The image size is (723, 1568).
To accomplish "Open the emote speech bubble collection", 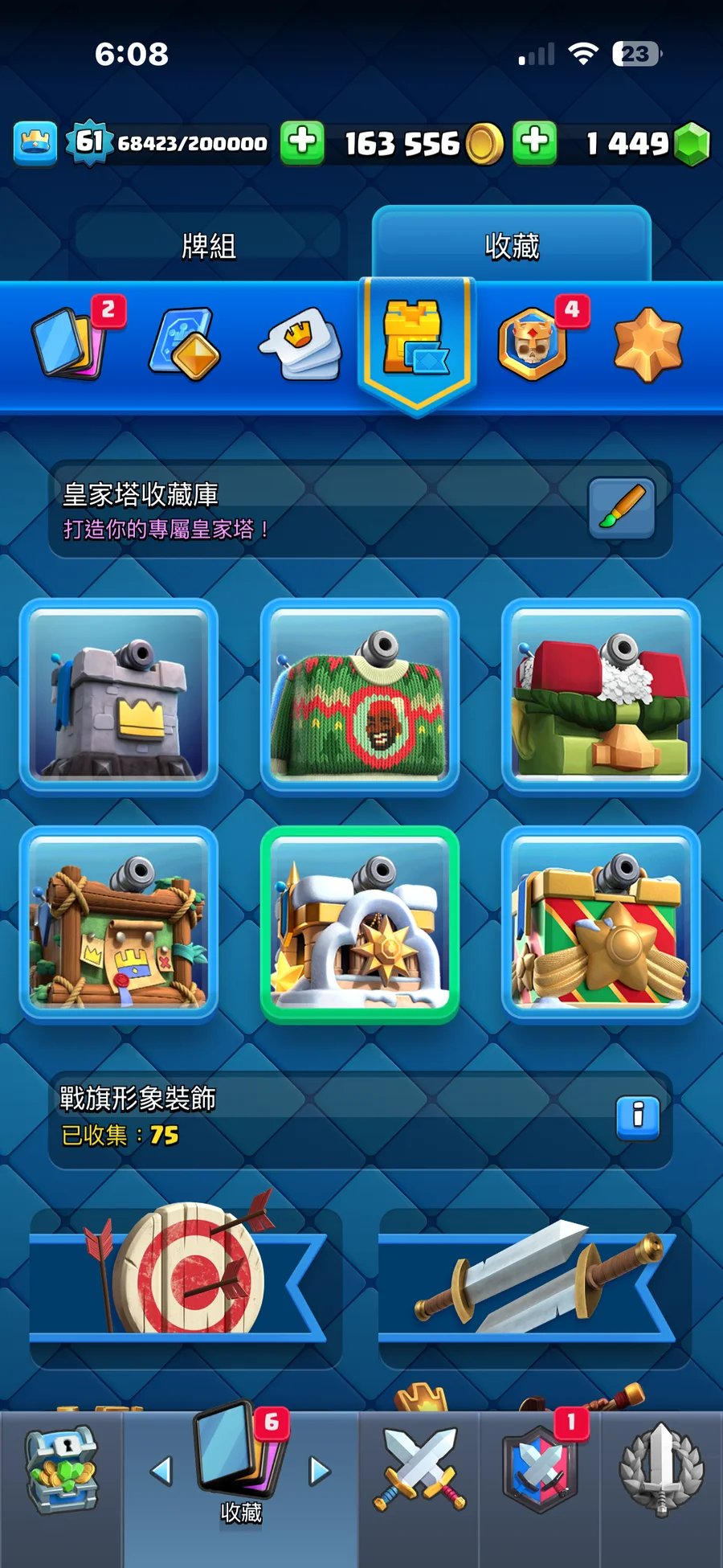I will (x=300, y=344).
